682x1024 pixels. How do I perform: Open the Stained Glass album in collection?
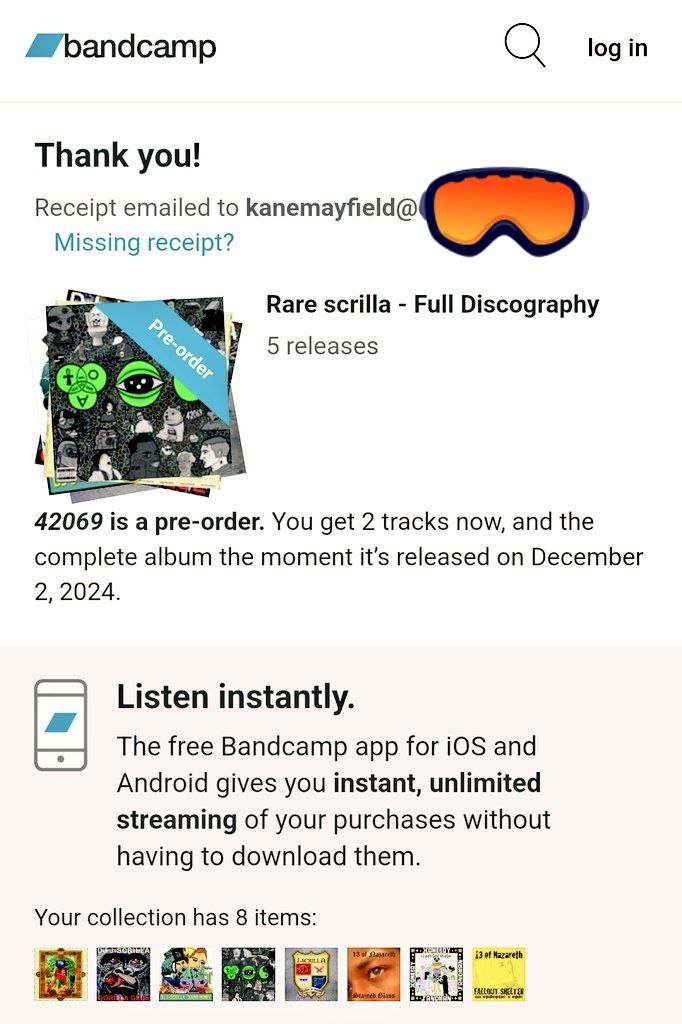coord(374,974)
